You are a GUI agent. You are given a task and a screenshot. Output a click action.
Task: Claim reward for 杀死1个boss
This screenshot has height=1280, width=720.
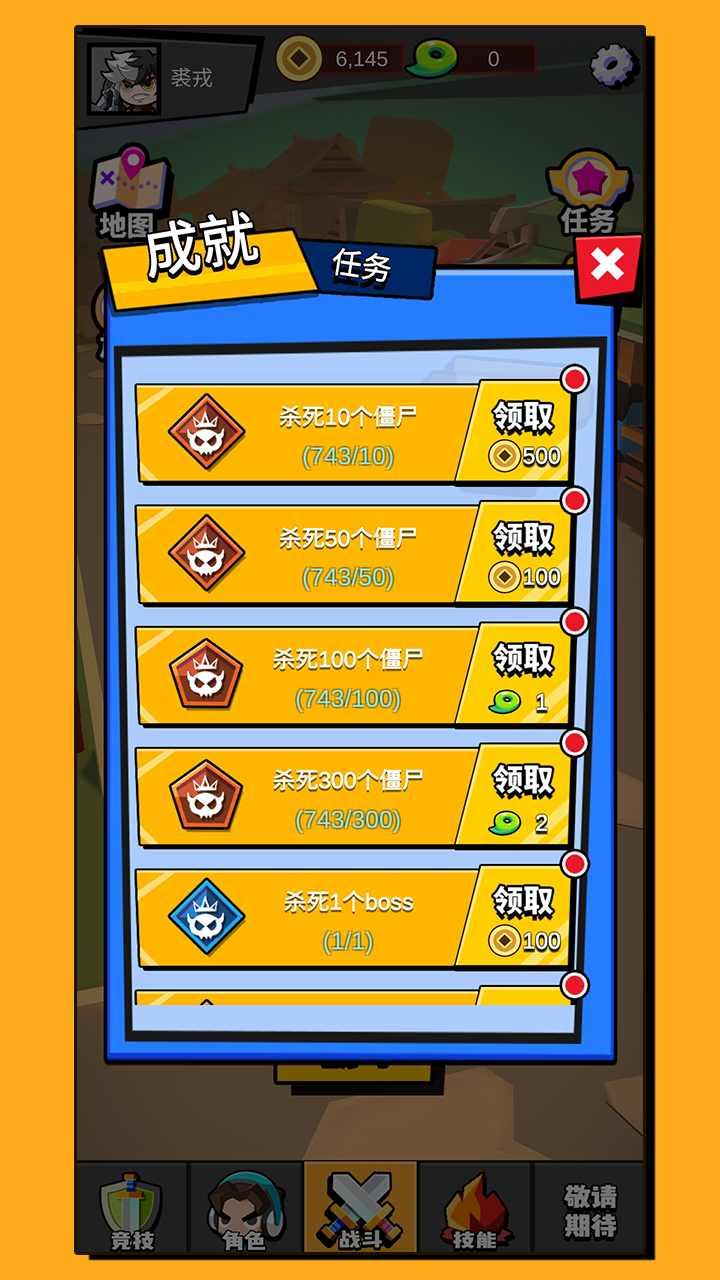(523, 917)
